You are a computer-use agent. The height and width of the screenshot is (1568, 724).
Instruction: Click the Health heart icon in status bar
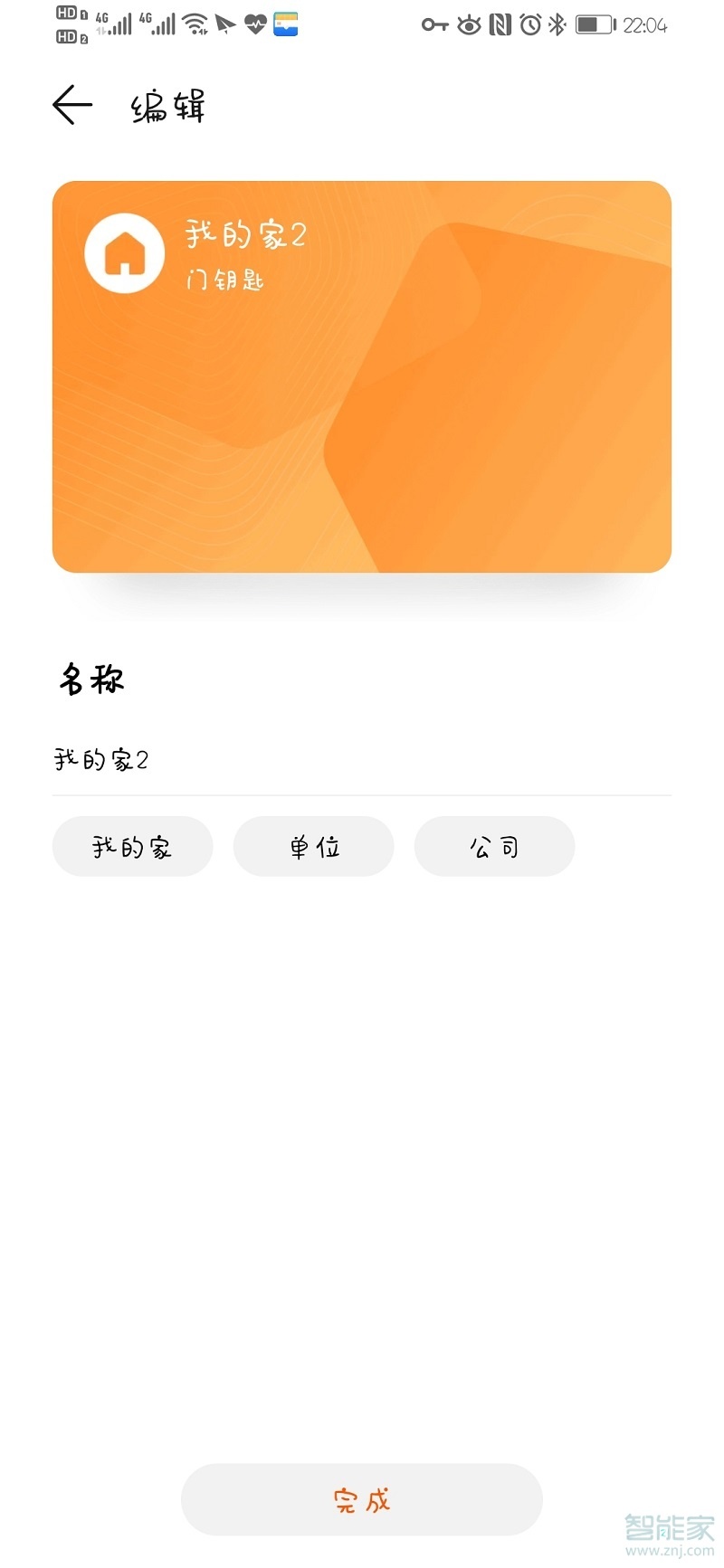tap(255, 24)
